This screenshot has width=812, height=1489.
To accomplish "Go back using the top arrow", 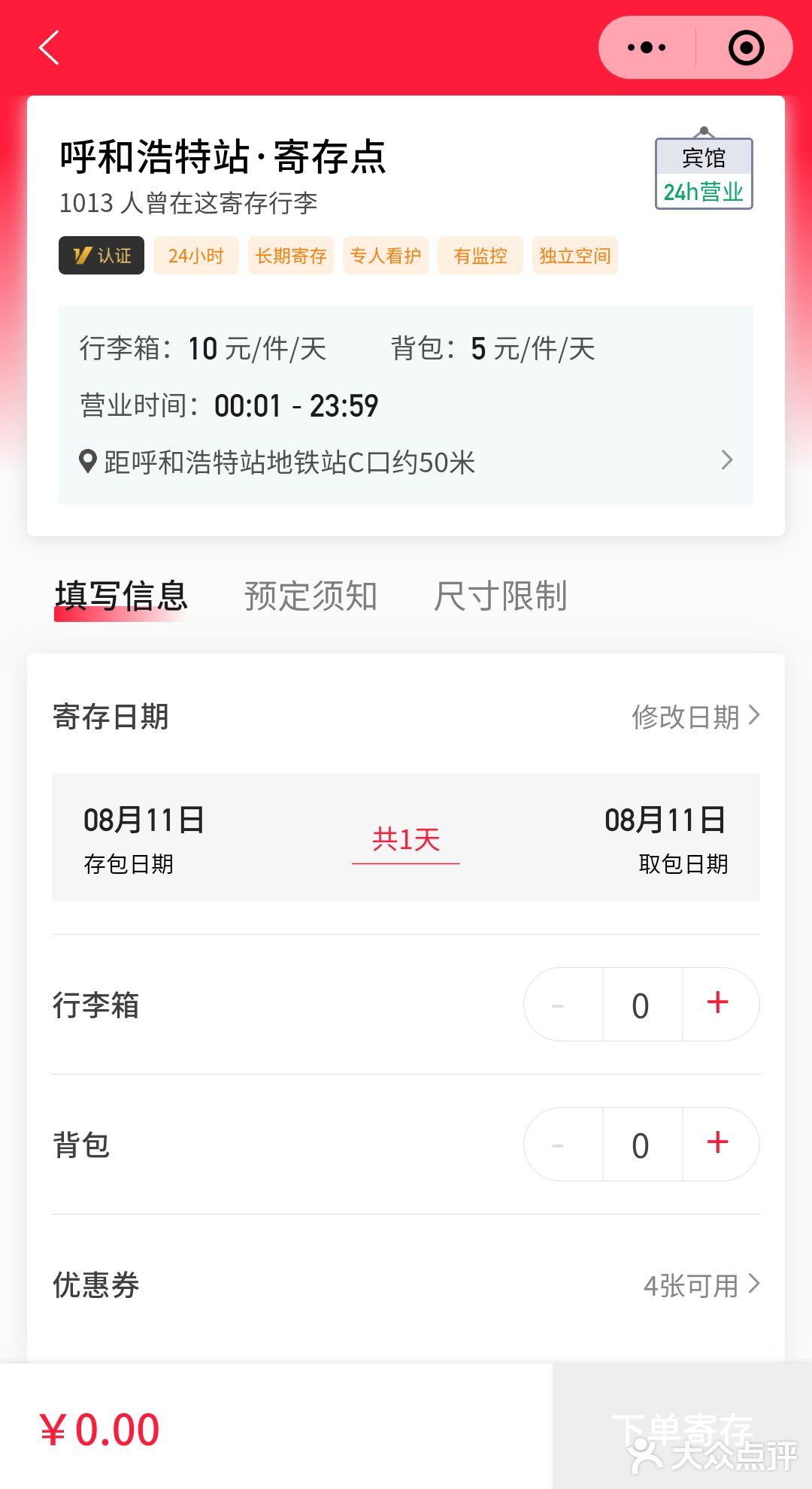I will (x=49, y=48).
